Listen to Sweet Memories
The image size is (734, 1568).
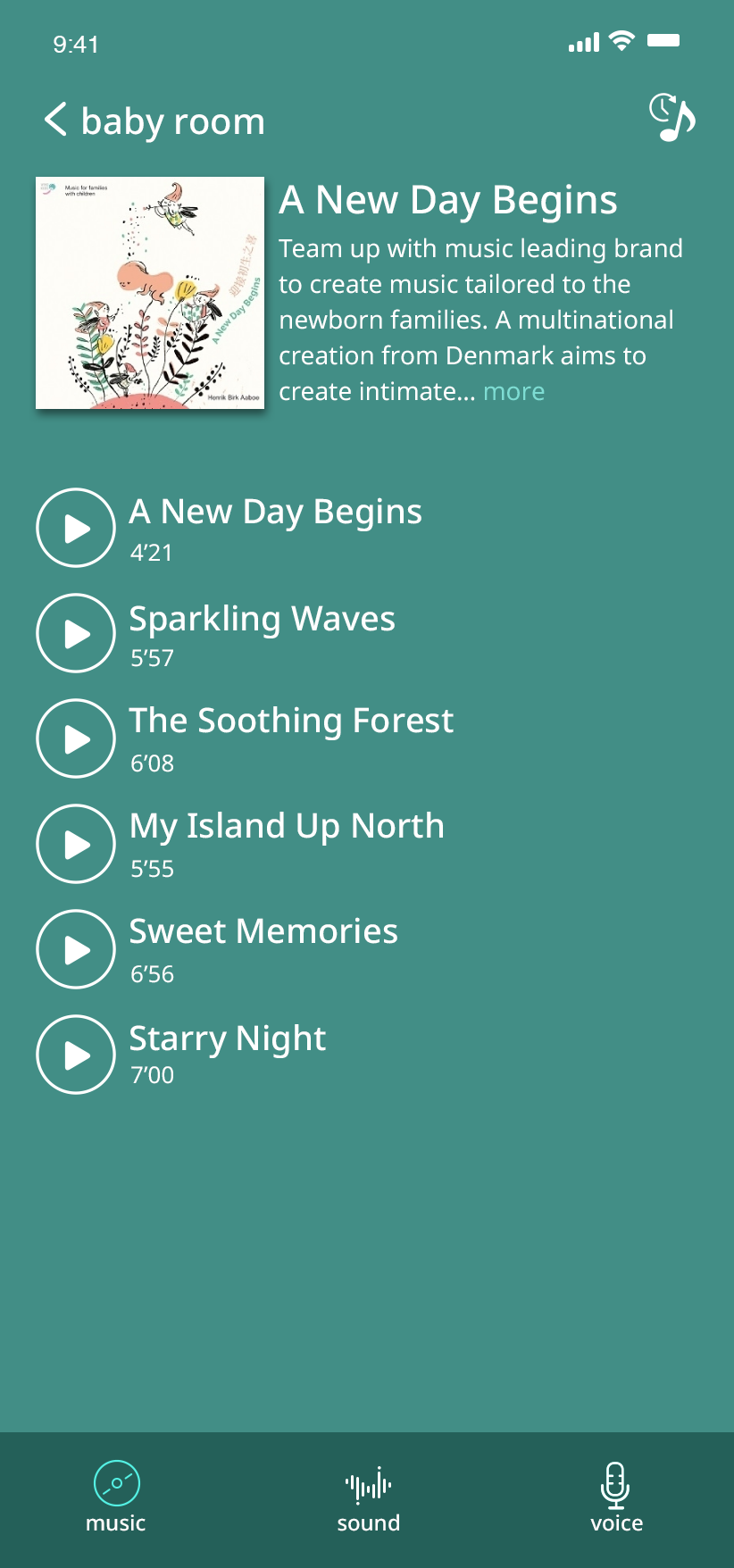[x=76, y=949]
